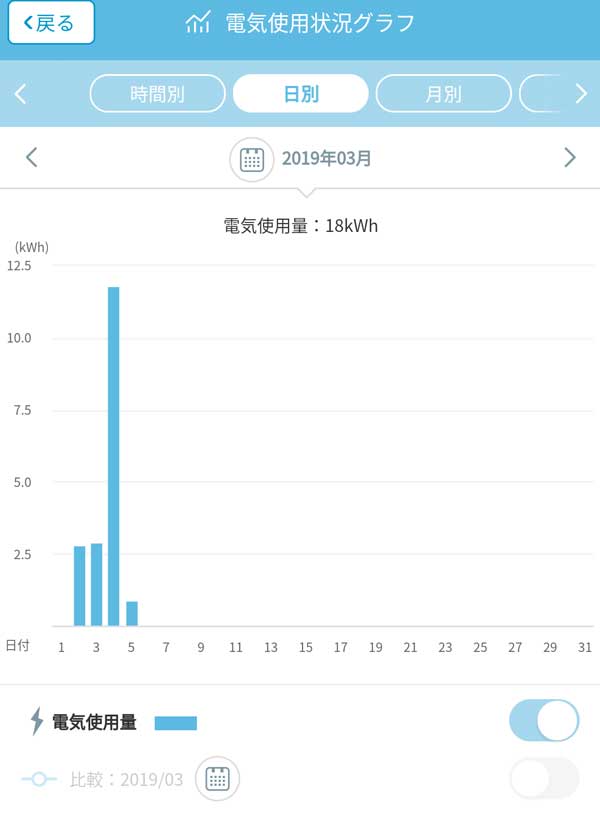Select the 日別 tab
Viewport: 600px width, 815px height.
coord(301,94)
